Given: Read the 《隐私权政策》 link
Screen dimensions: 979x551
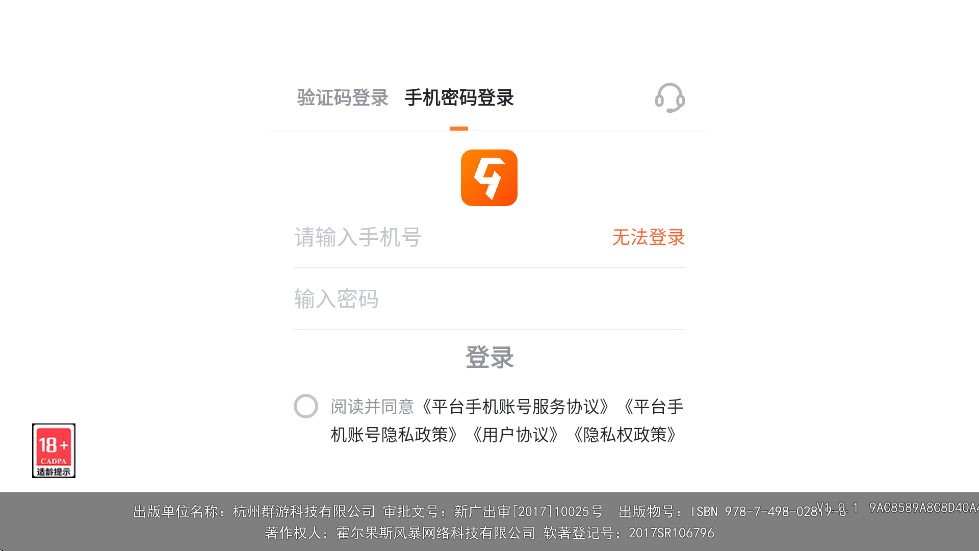Looking at the screenshot, I should (x=626, y=435).
